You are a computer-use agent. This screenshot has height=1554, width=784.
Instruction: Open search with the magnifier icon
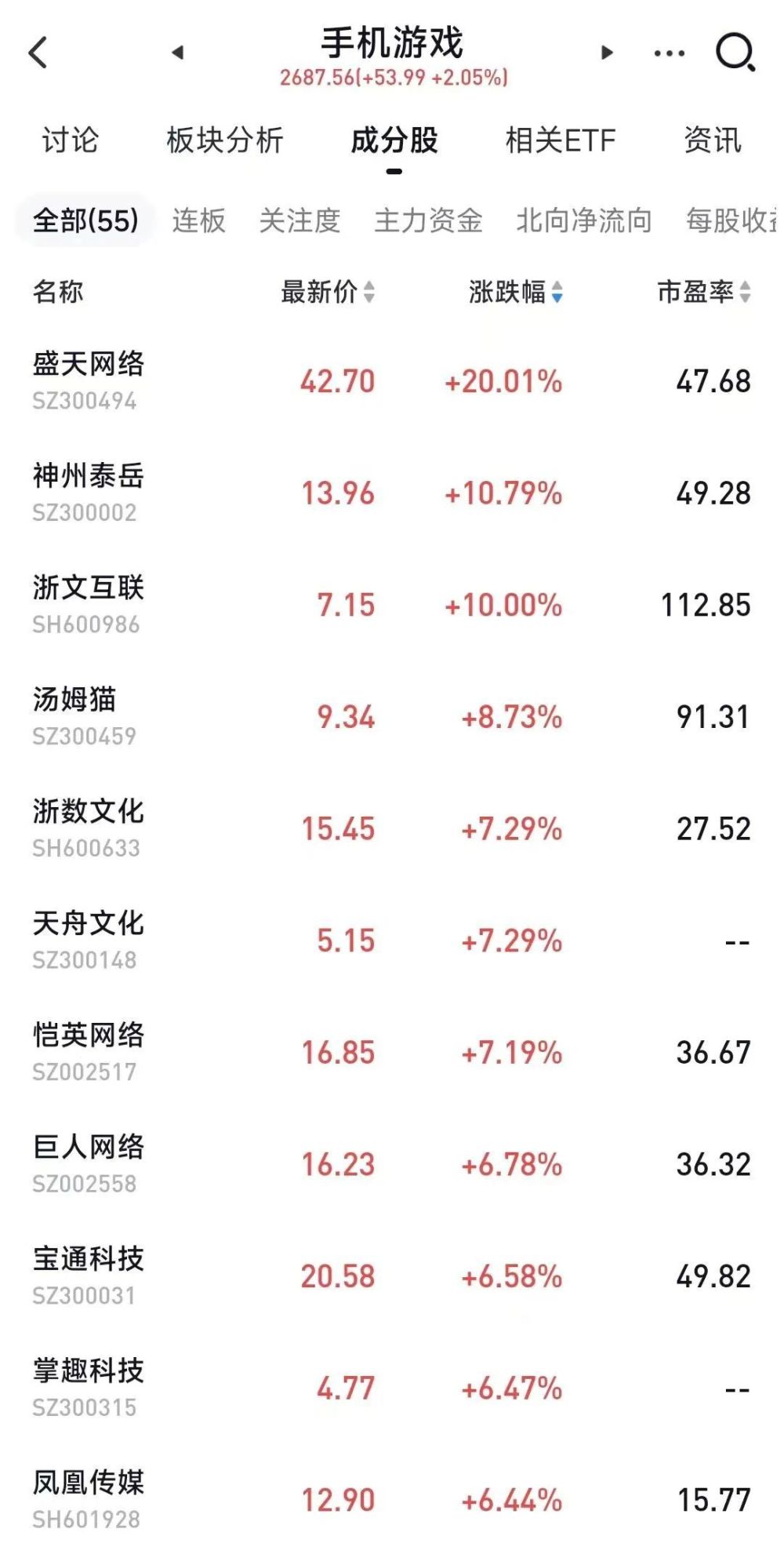(x=735, y=53)
